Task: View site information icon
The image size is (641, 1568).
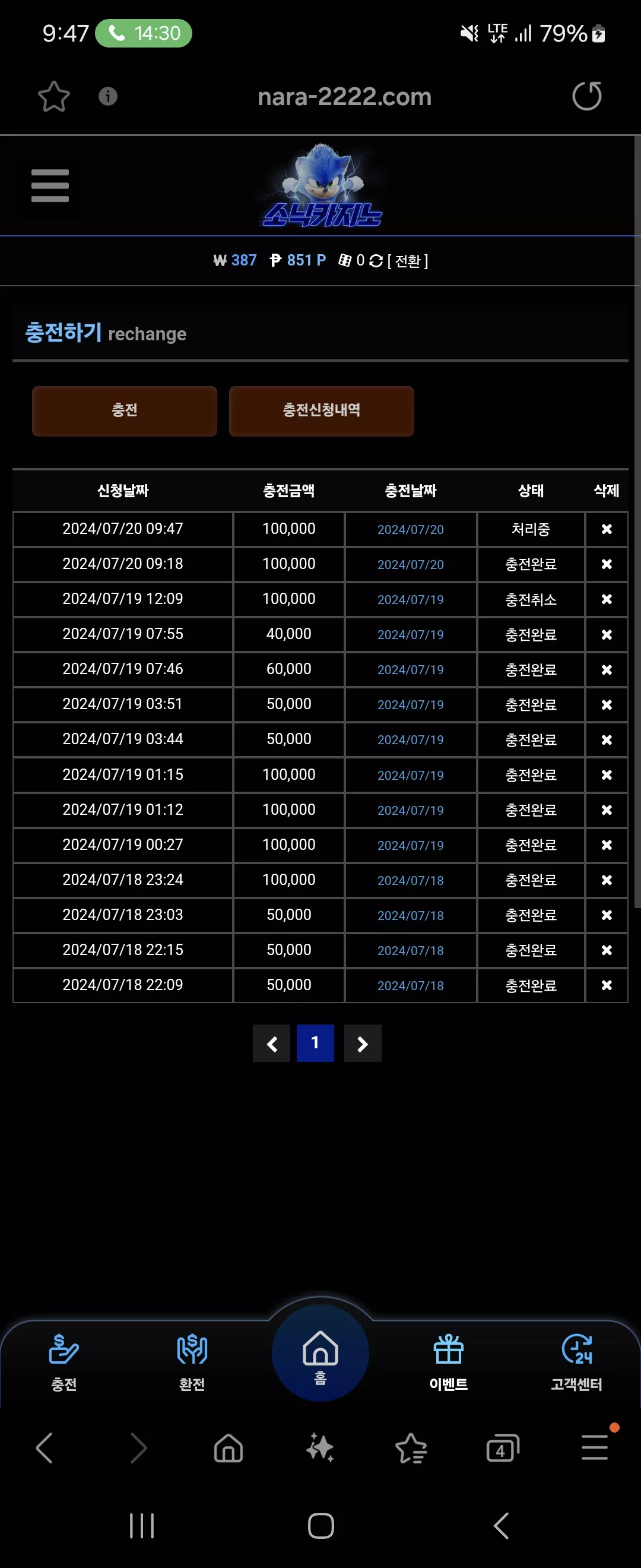Action: point(108,96)
